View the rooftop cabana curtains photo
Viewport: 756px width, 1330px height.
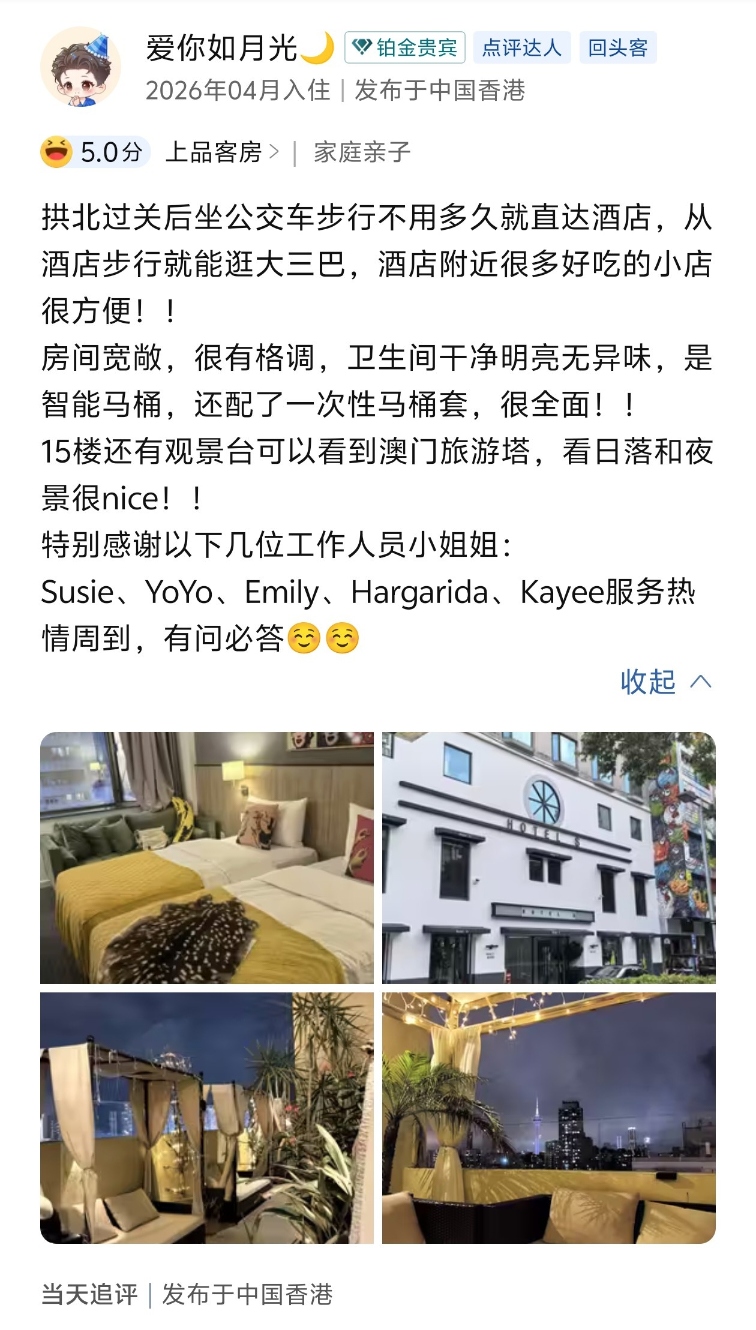207,1118
